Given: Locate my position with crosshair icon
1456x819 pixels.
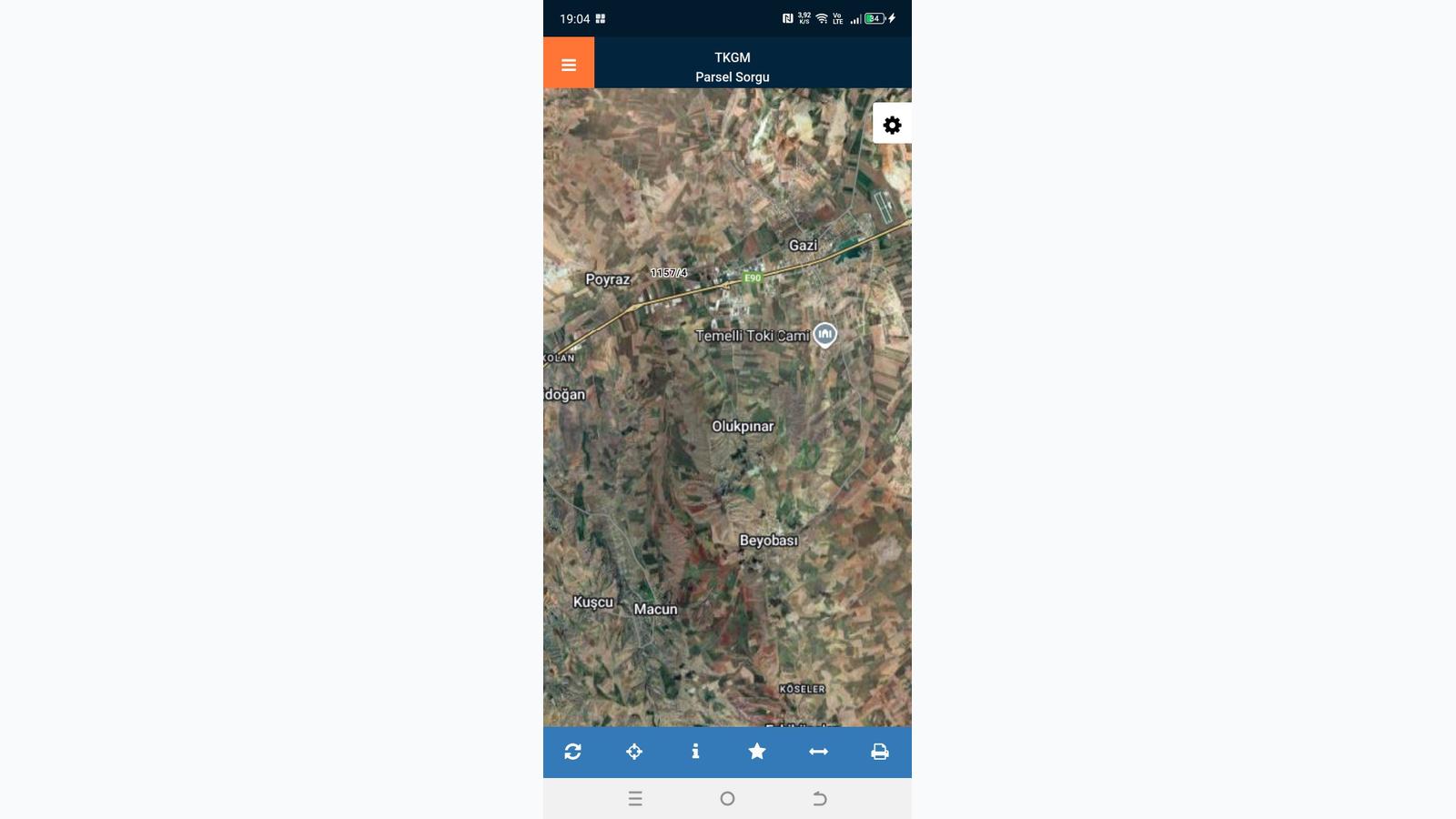Looking at the screenshot, I should tap(634, 752).
